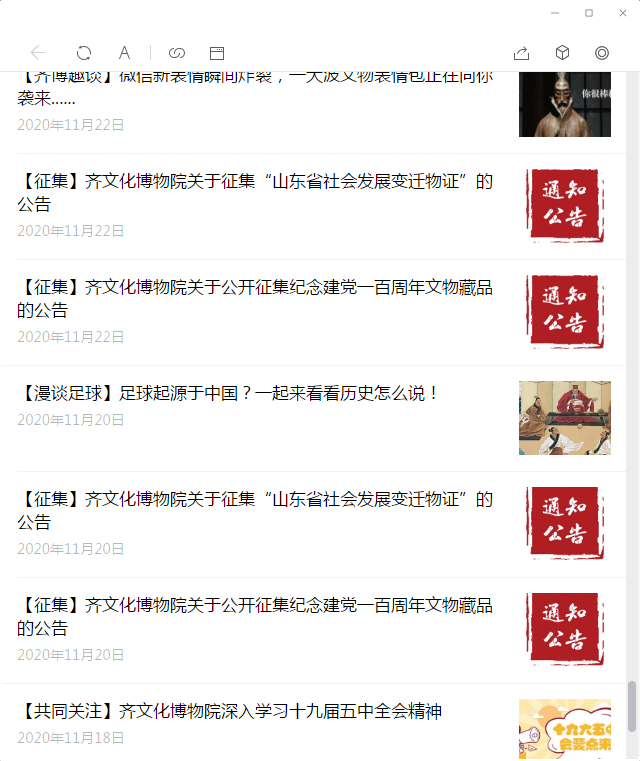Close the window
This screenshot has width=640, height=761.
[x=621, y=13]
